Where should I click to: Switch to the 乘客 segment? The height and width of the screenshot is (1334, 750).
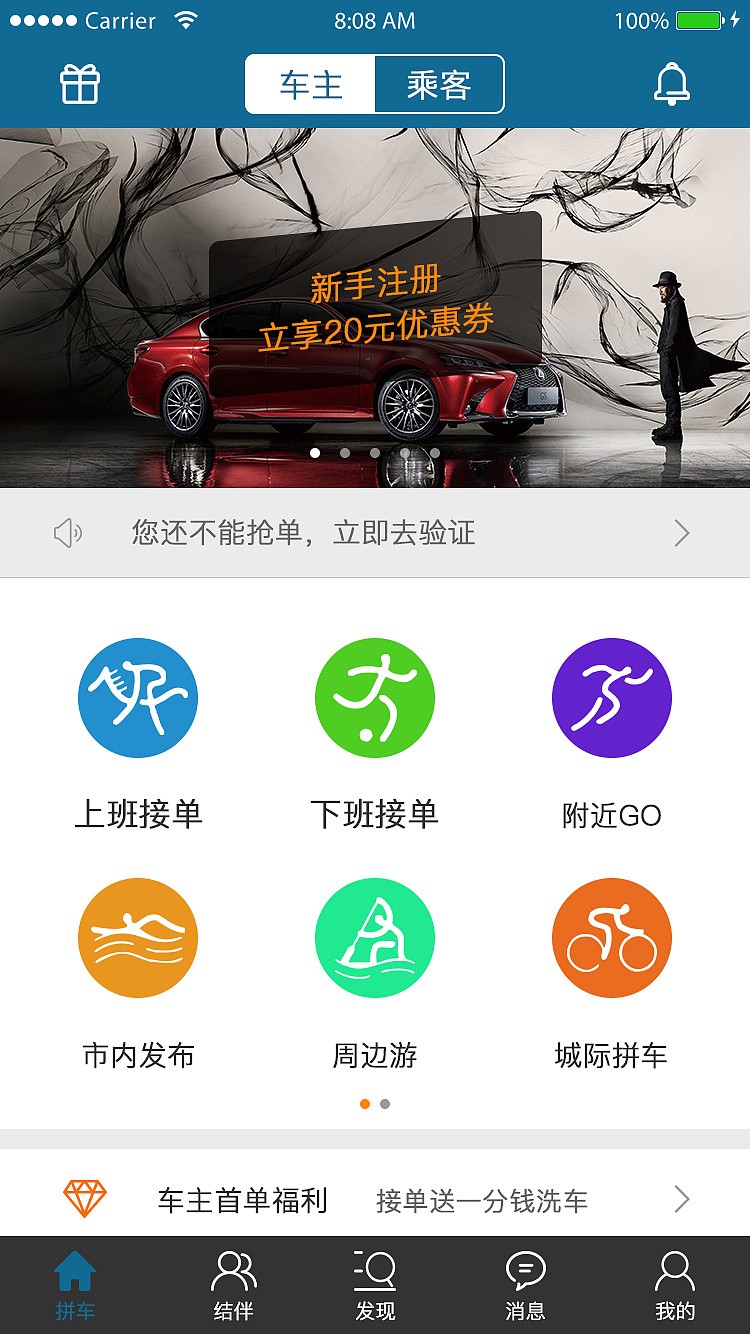[439, 85]
